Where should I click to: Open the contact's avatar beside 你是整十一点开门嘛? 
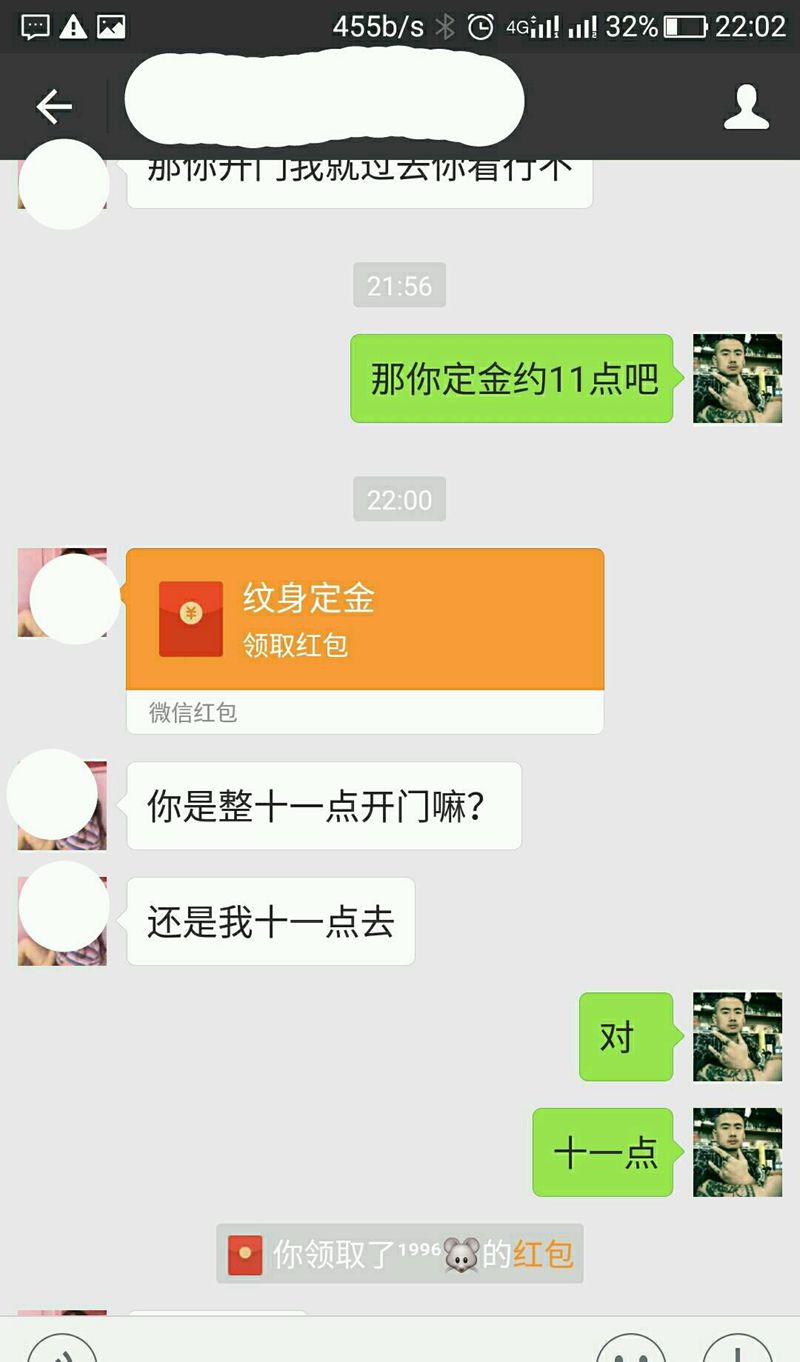tap(62, 805)
